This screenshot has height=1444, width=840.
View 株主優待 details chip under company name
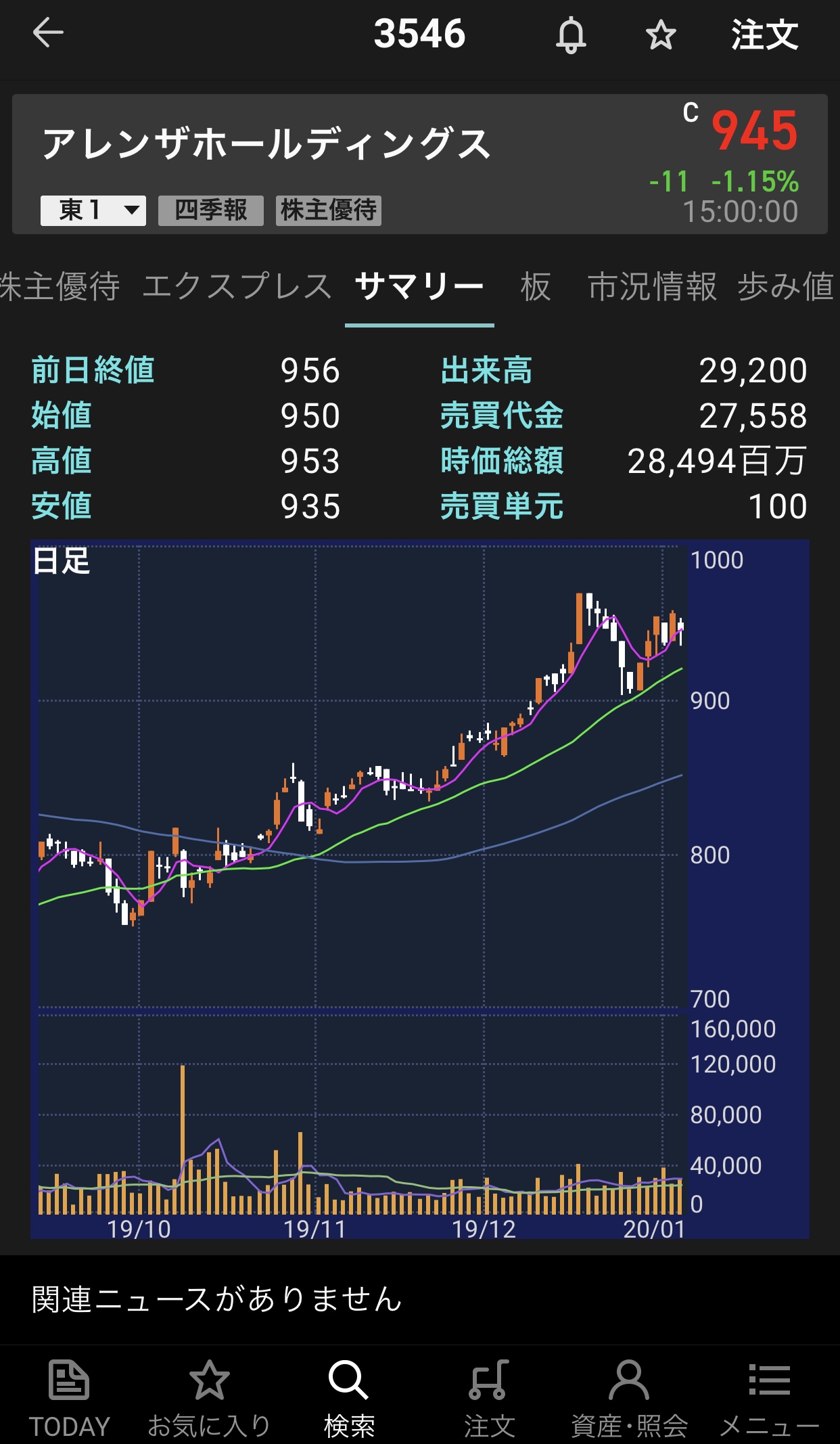coord(329,210)
